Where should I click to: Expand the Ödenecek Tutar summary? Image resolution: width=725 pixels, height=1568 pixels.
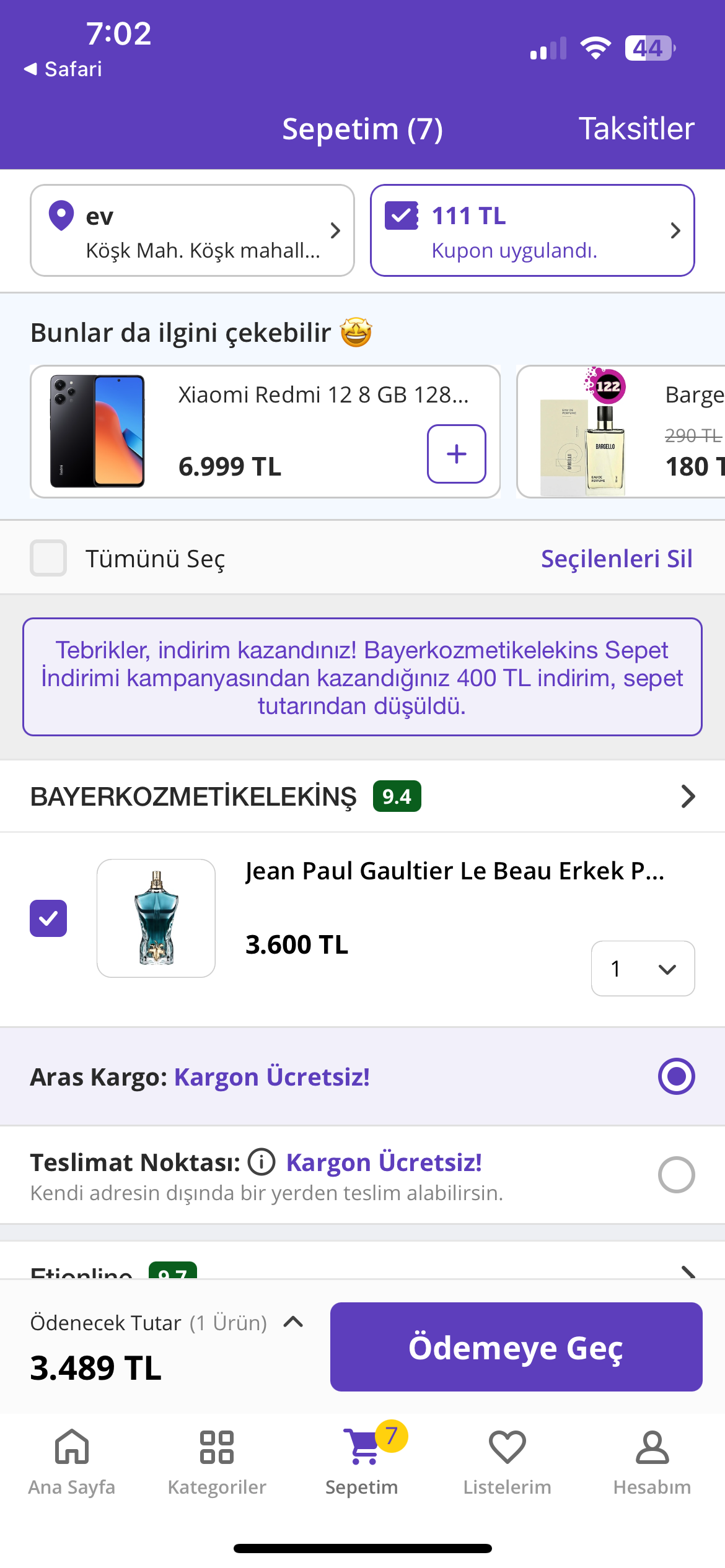tap(292, 1322)
